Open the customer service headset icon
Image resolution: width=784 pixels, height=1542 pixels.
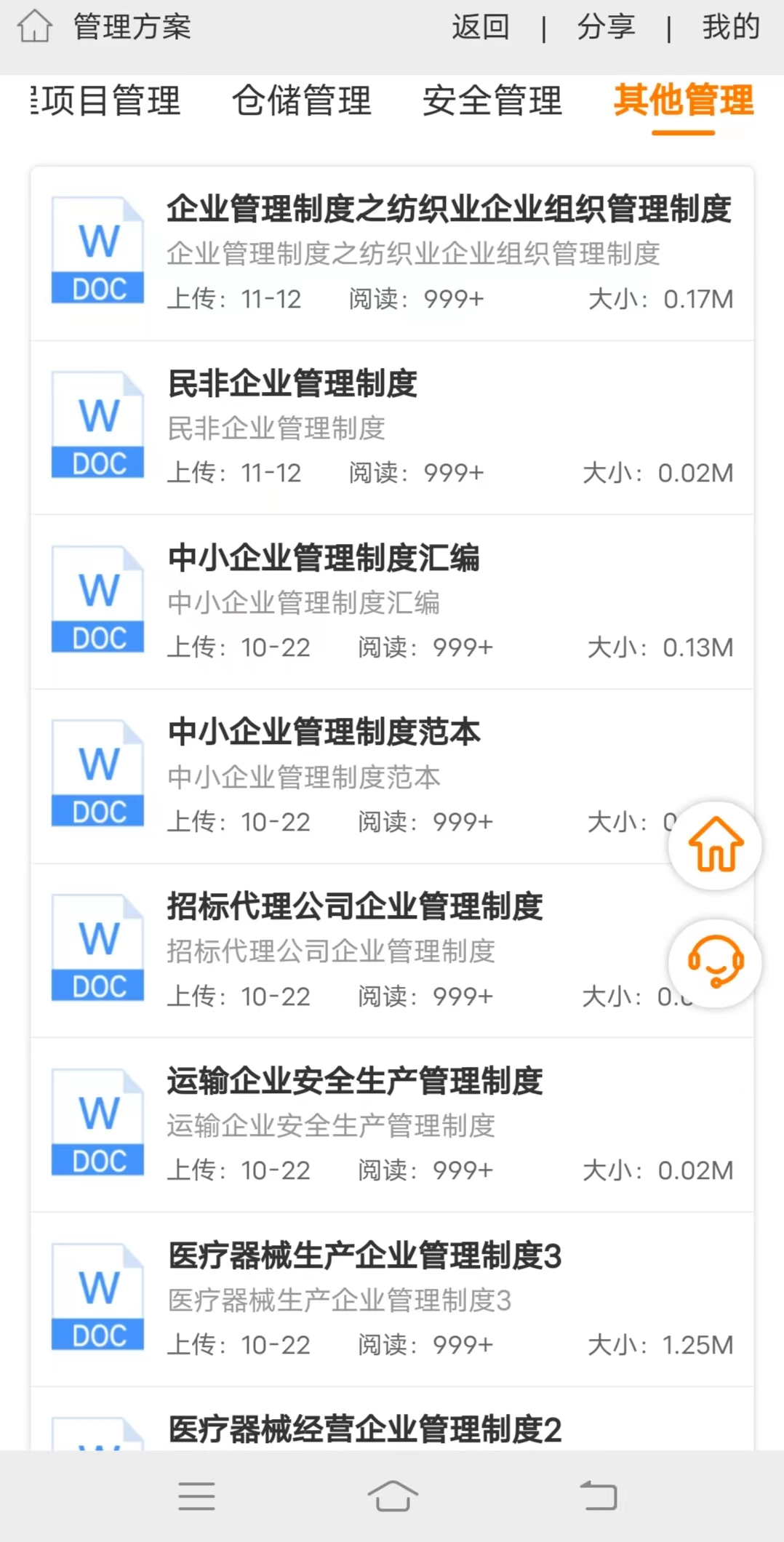click(713, 962)
